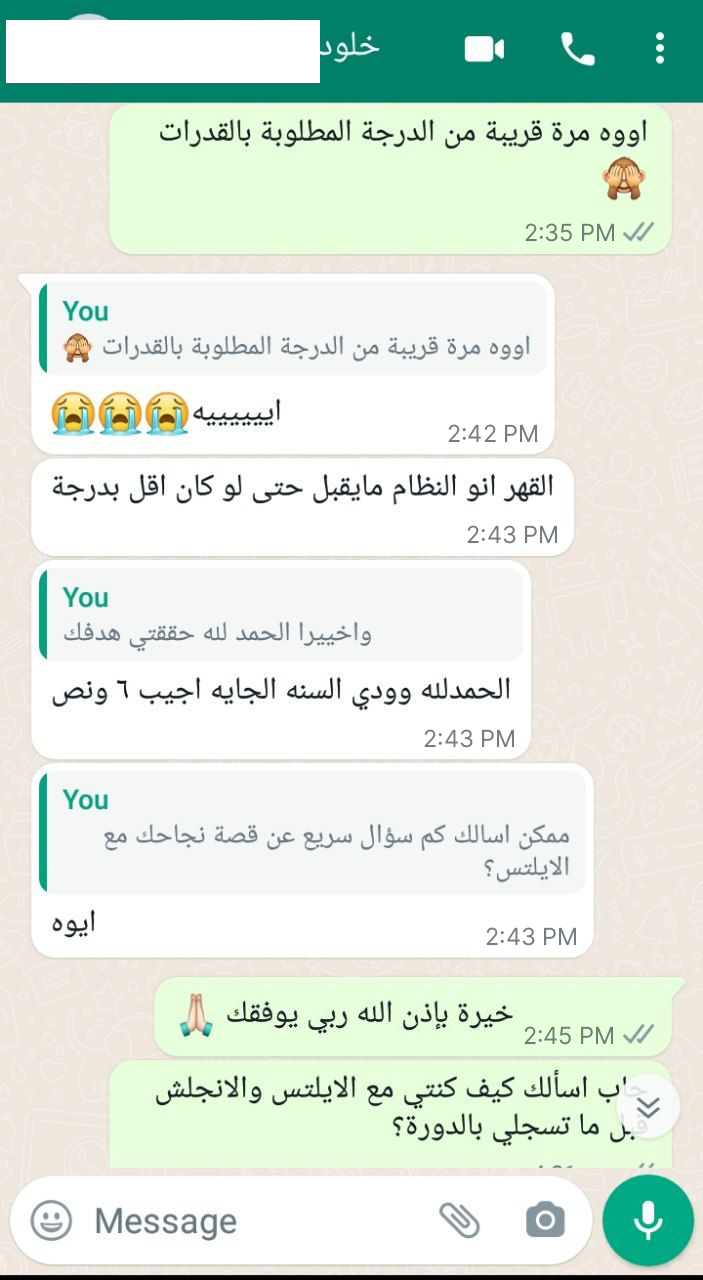Attach a file with the paperclip
Image resolution: width=703 pixels, height=1280 pixels.
(x=459, y=1220)
